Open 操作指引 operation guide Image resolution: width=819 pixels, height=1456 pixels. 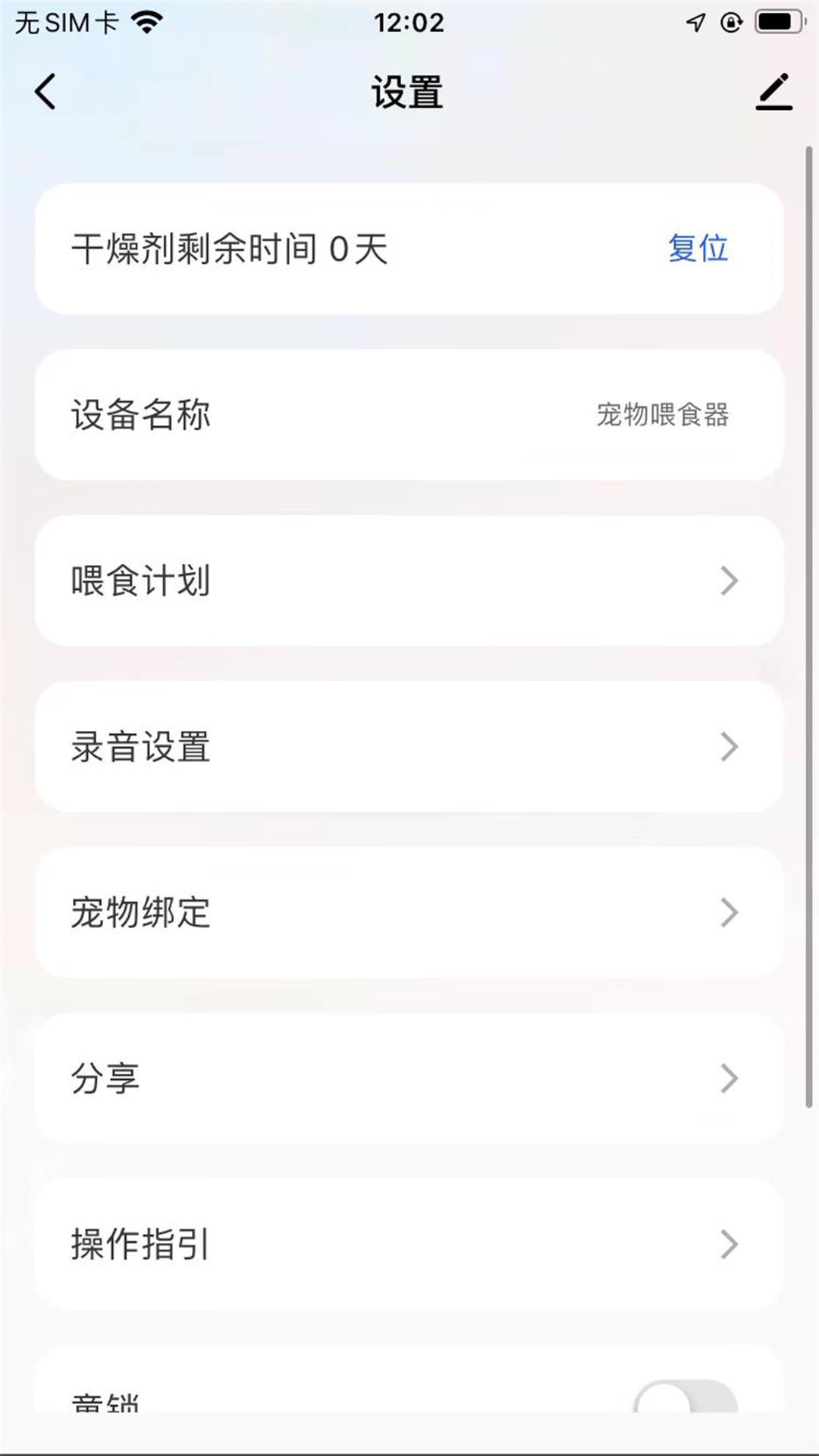[728, 1243]
